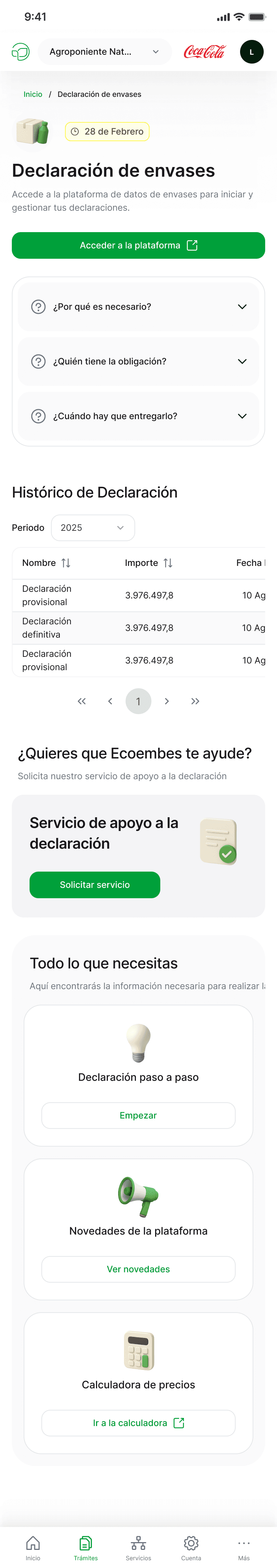Tap Ver novedades button
This screenshot has height=1568, width=277.
(138, 1269)
